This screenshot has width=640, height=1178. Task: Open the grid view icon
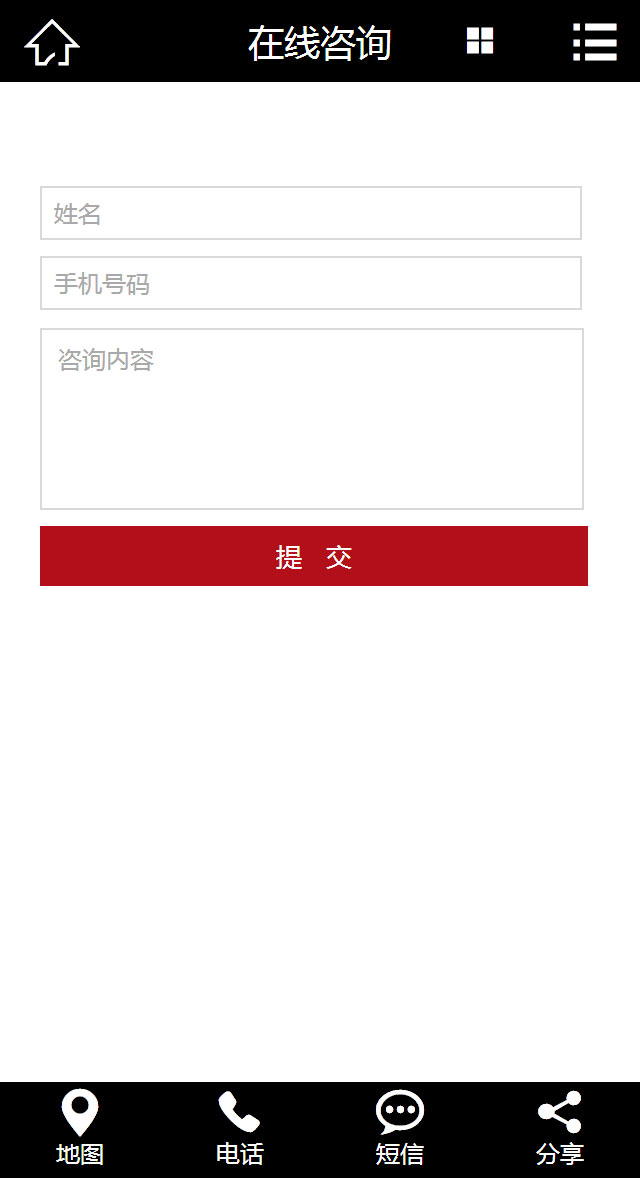pos(480,41)
